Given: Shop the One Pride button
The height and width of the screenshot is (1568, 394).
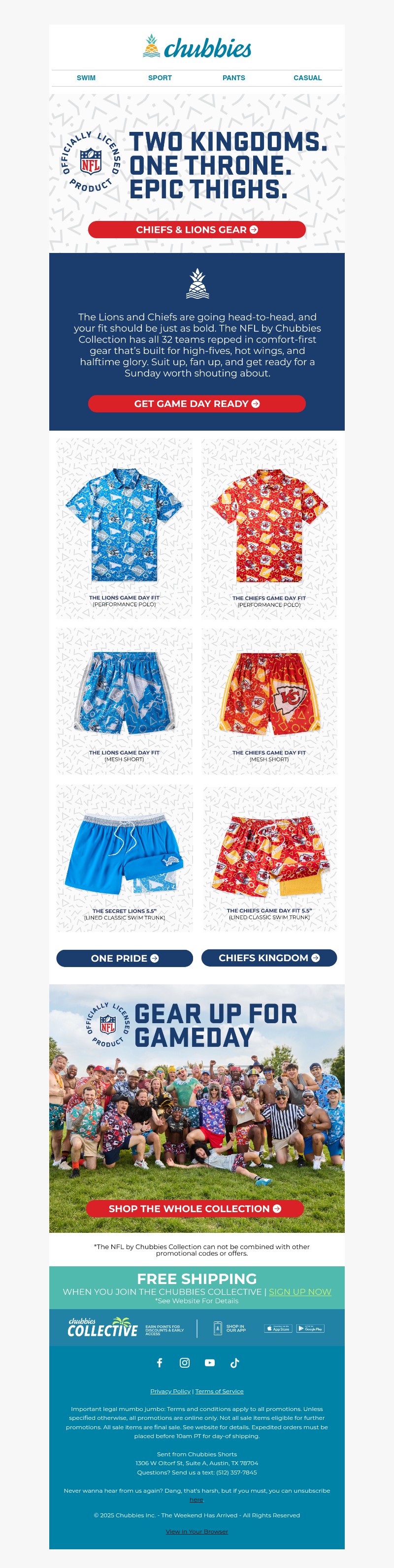Looking at the screenshot, I should click(124, 958).
